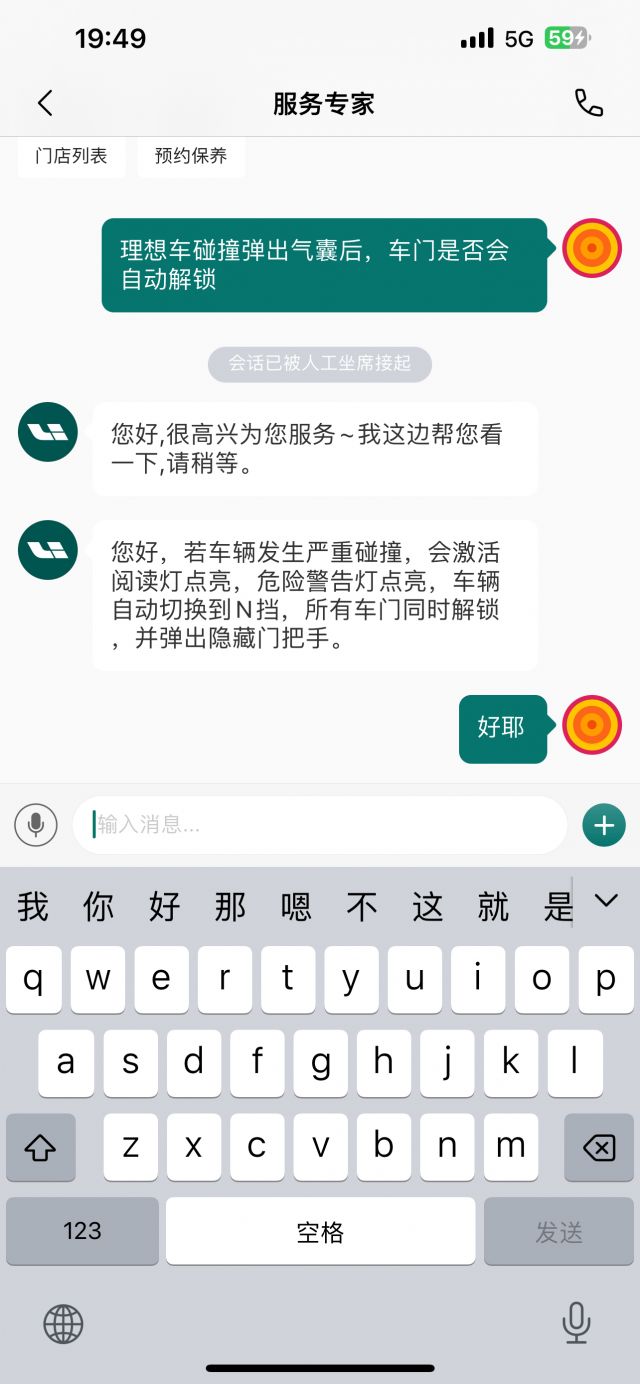Change keyboard language with globe icon
Image resolution: width=640 pixels, height=1384 pixels.
[63, 1324]
